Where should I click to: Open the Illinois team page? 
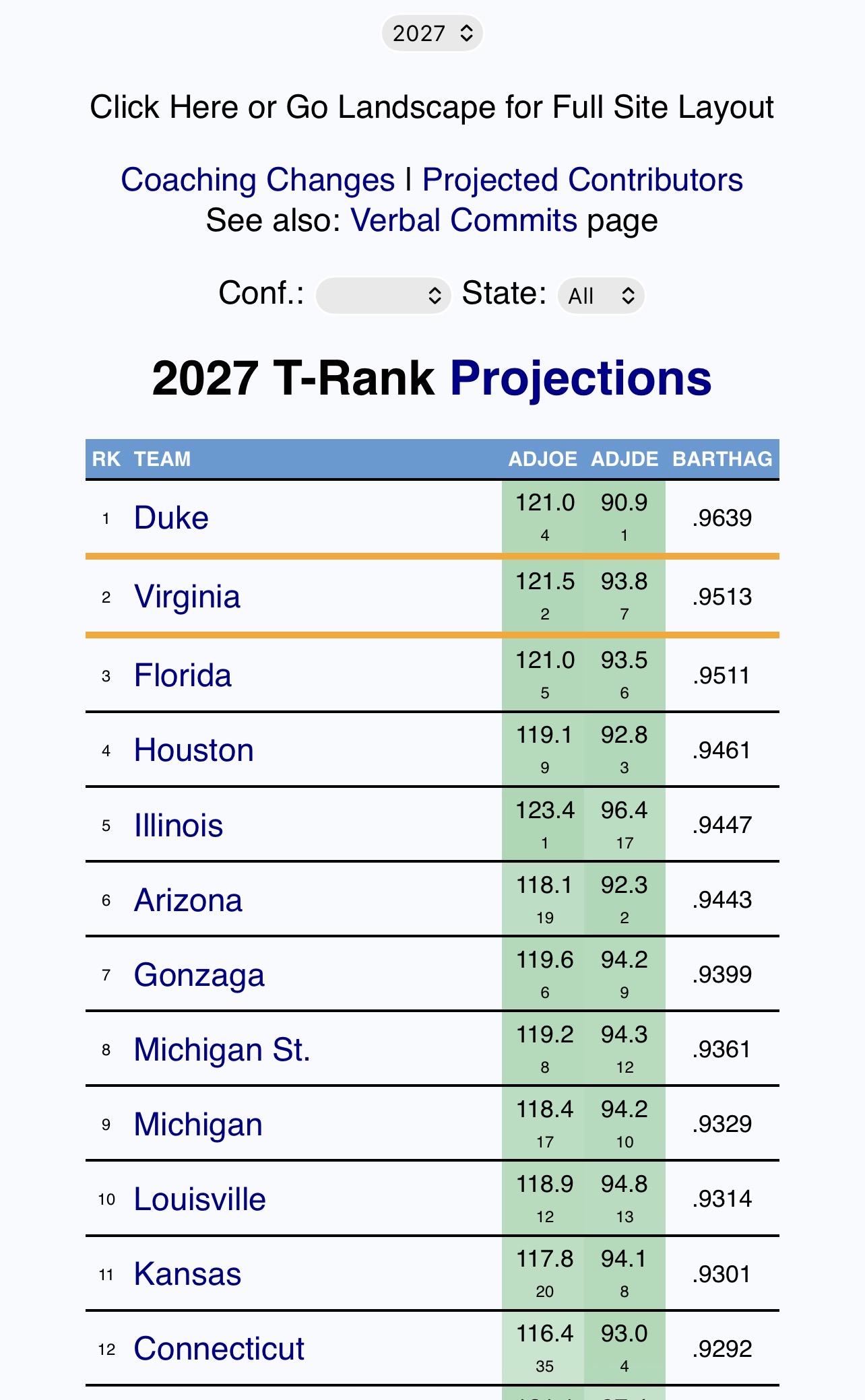coord(179,826)
